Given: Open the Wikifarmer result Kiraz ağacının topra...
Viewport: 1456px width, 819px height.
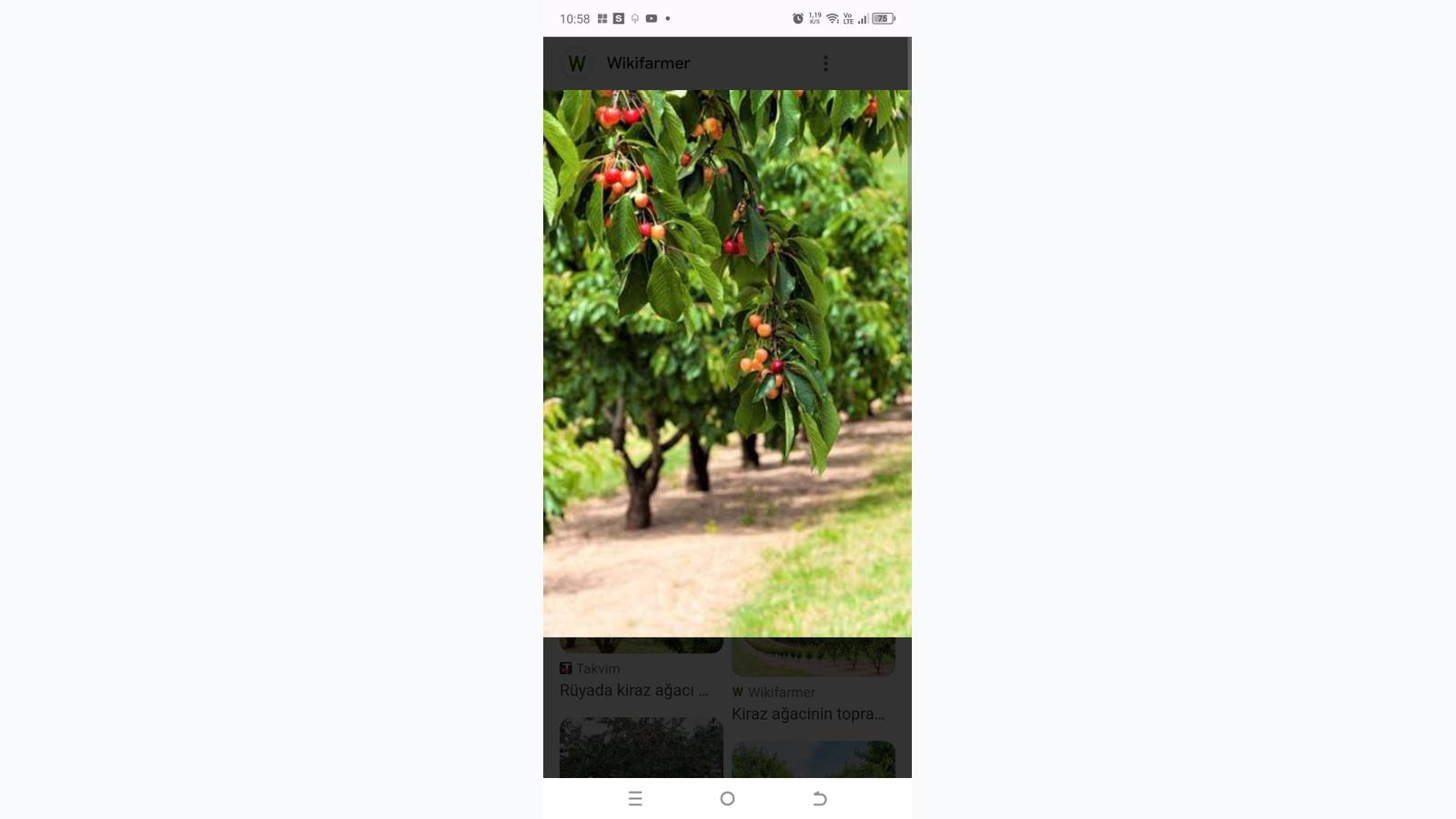Looking at the screenshot, I should point(808,714).
